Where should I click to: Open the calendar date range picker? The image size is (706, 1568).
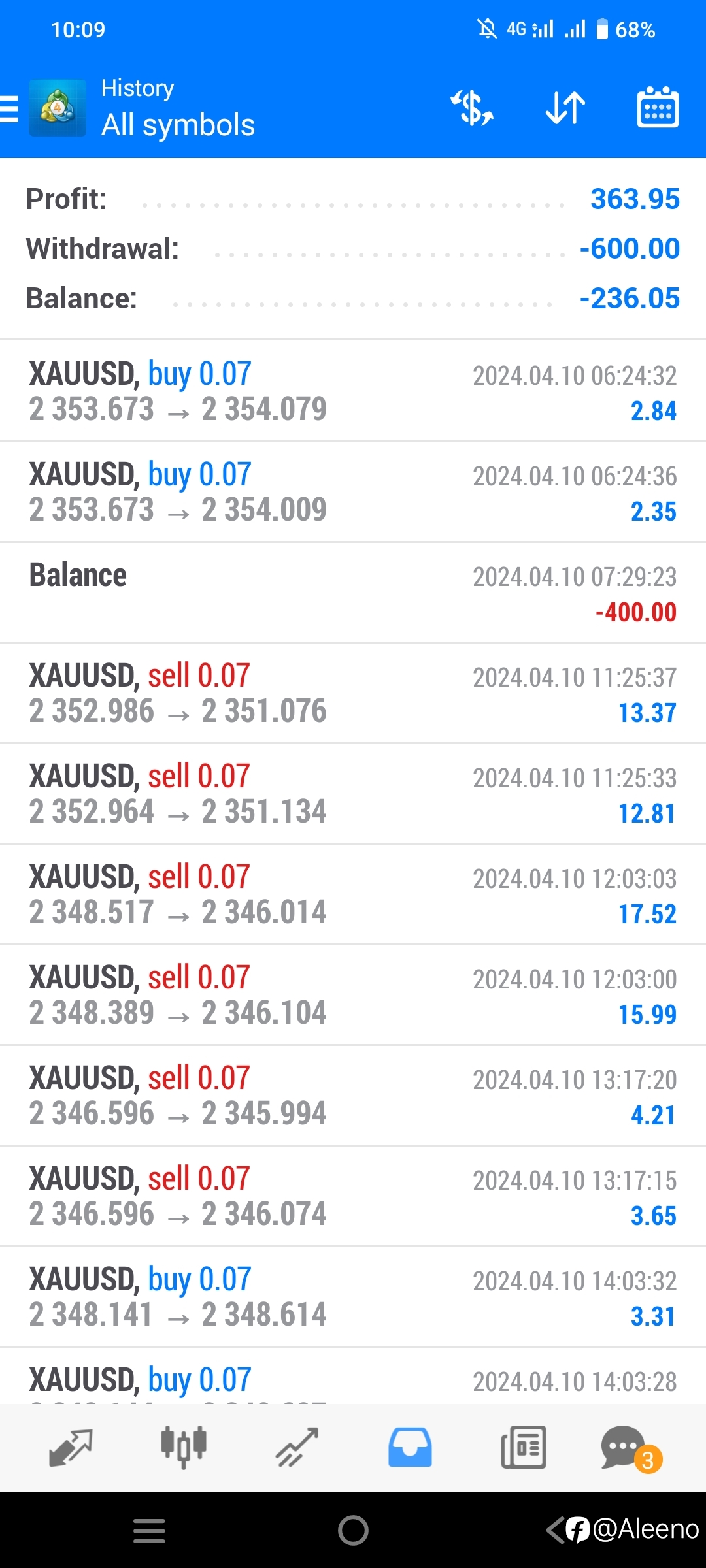[658, 107]
